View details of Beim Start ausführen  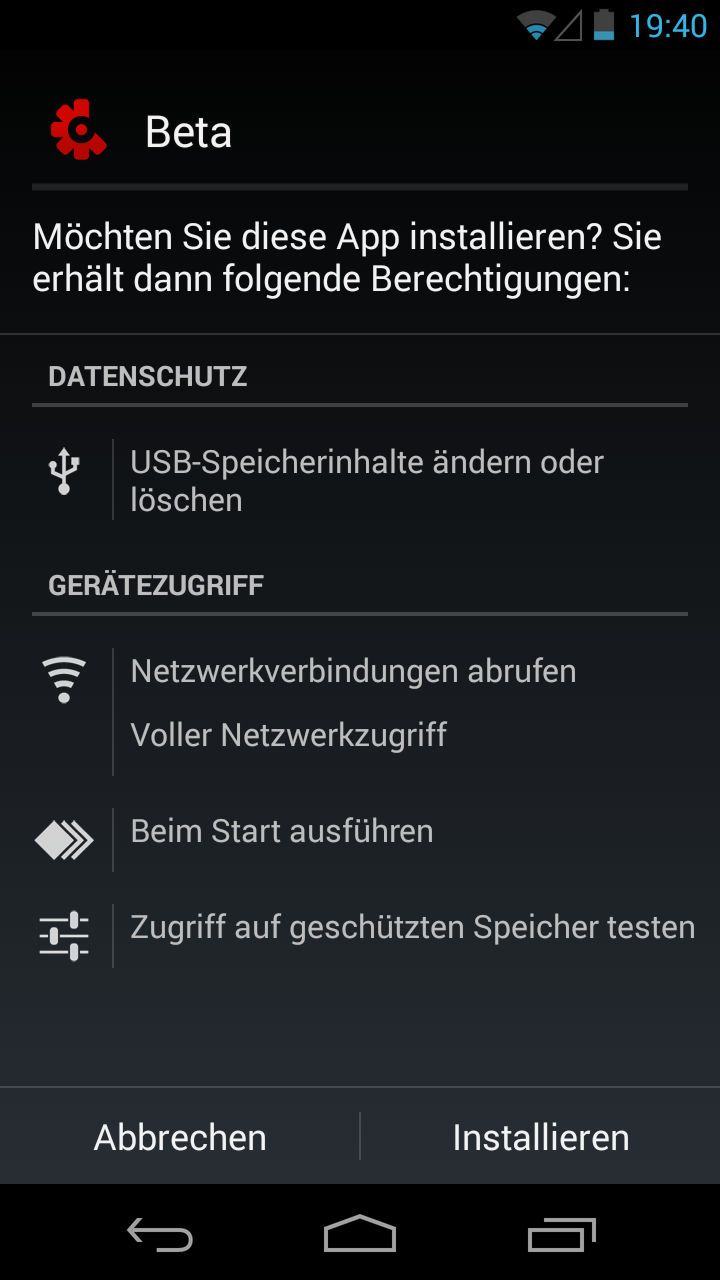coord(360,832)
